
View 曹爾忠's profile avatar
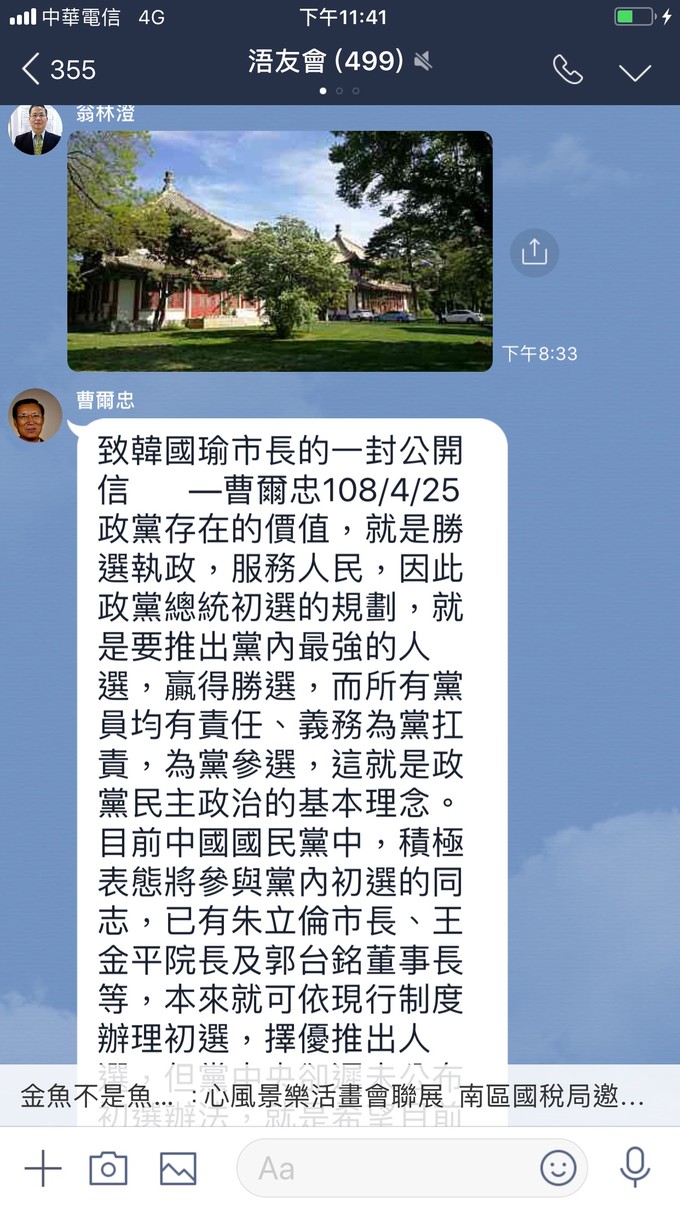pos(36,415)
